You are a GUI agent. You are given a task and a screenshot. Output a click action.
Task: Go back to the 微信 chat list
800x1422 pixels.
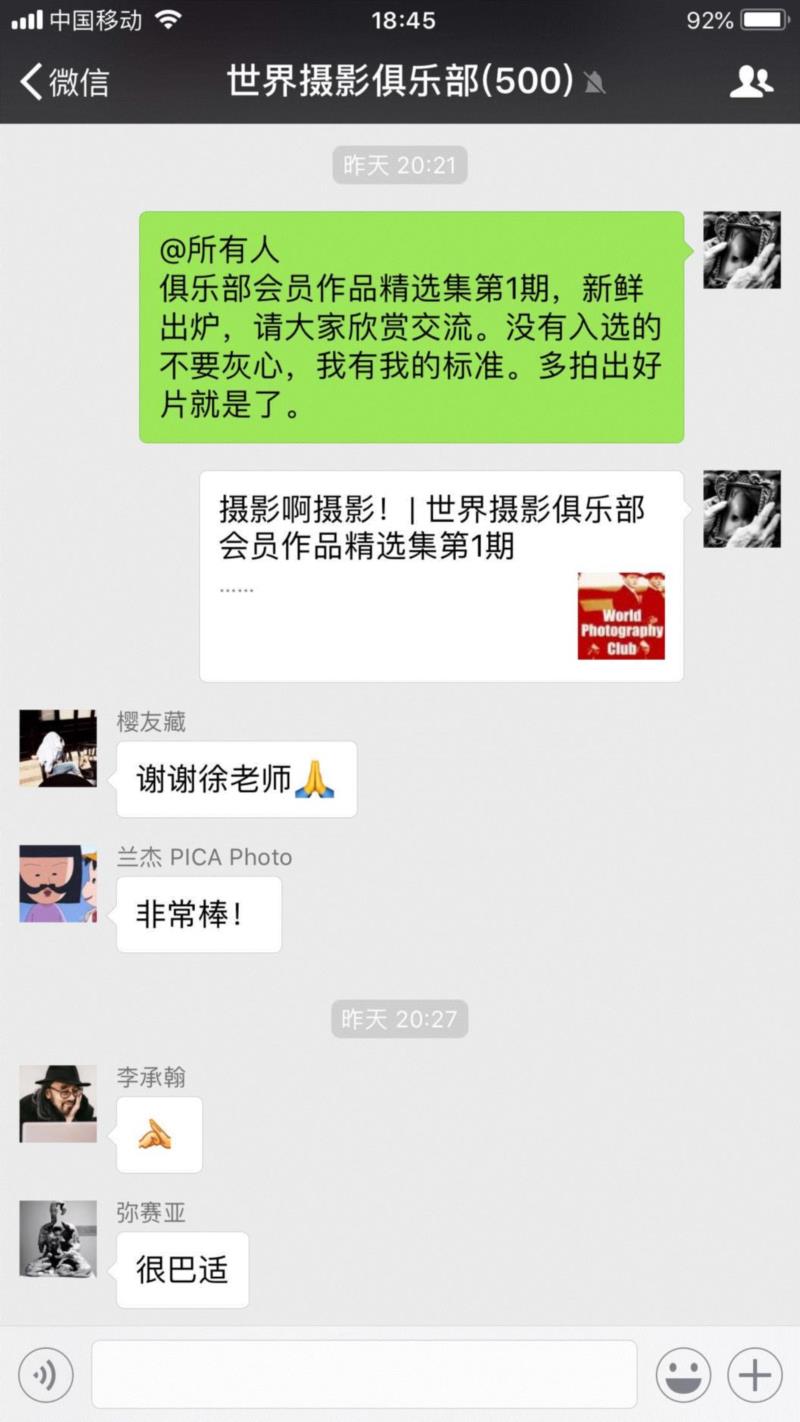[x=64, y=82]
